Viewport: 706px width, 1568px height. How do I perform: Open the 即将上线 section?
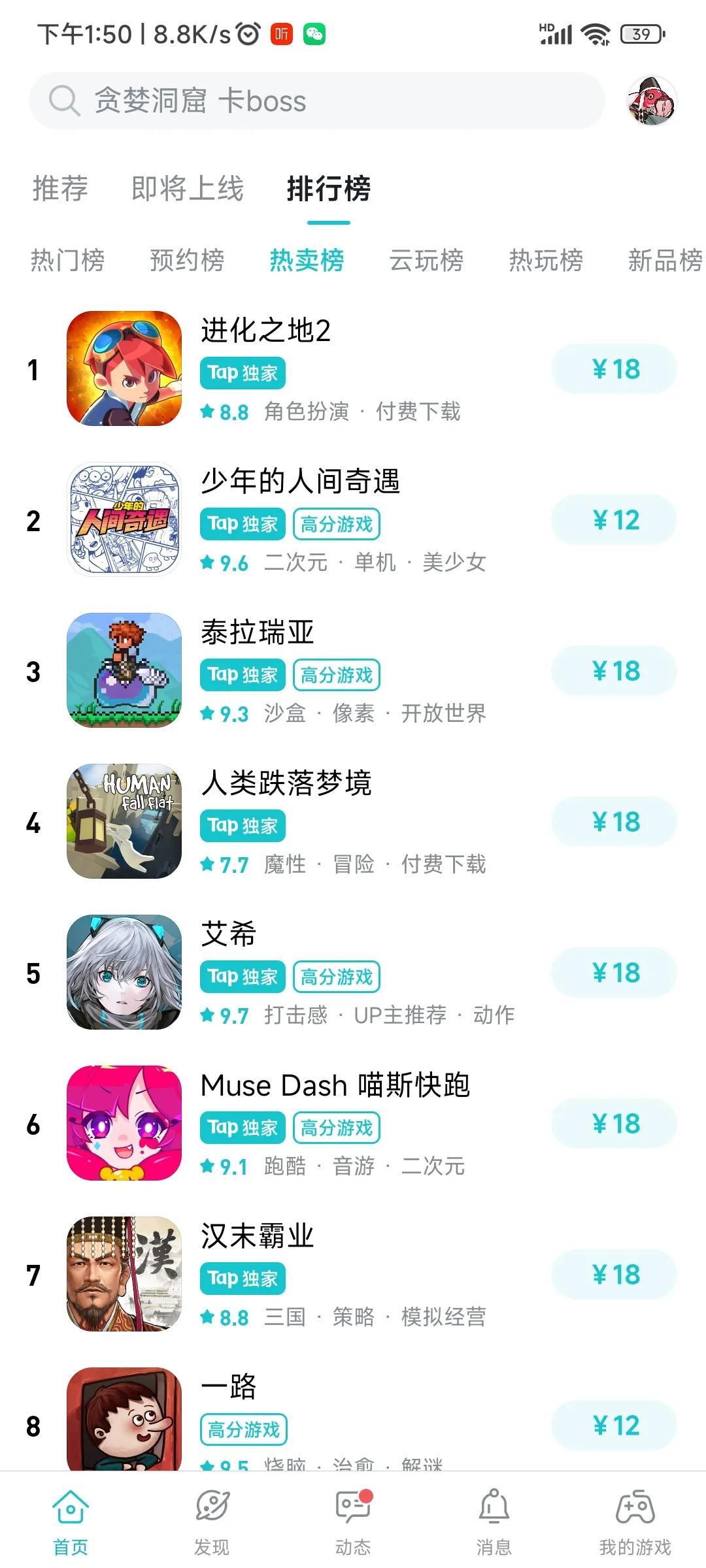(x=186, y=189)
